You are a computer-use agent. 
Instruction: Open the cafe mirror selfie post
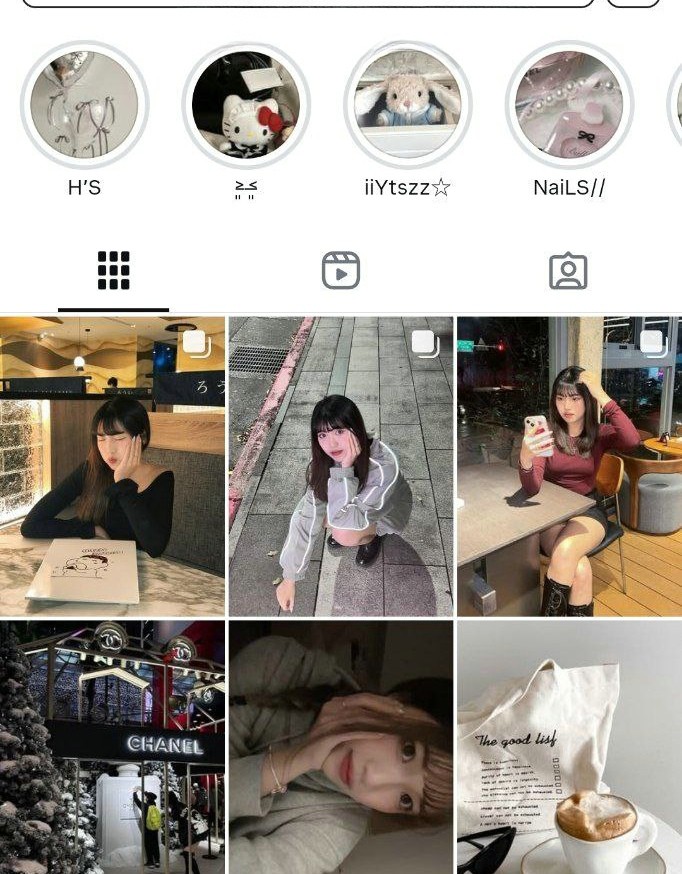569,466
